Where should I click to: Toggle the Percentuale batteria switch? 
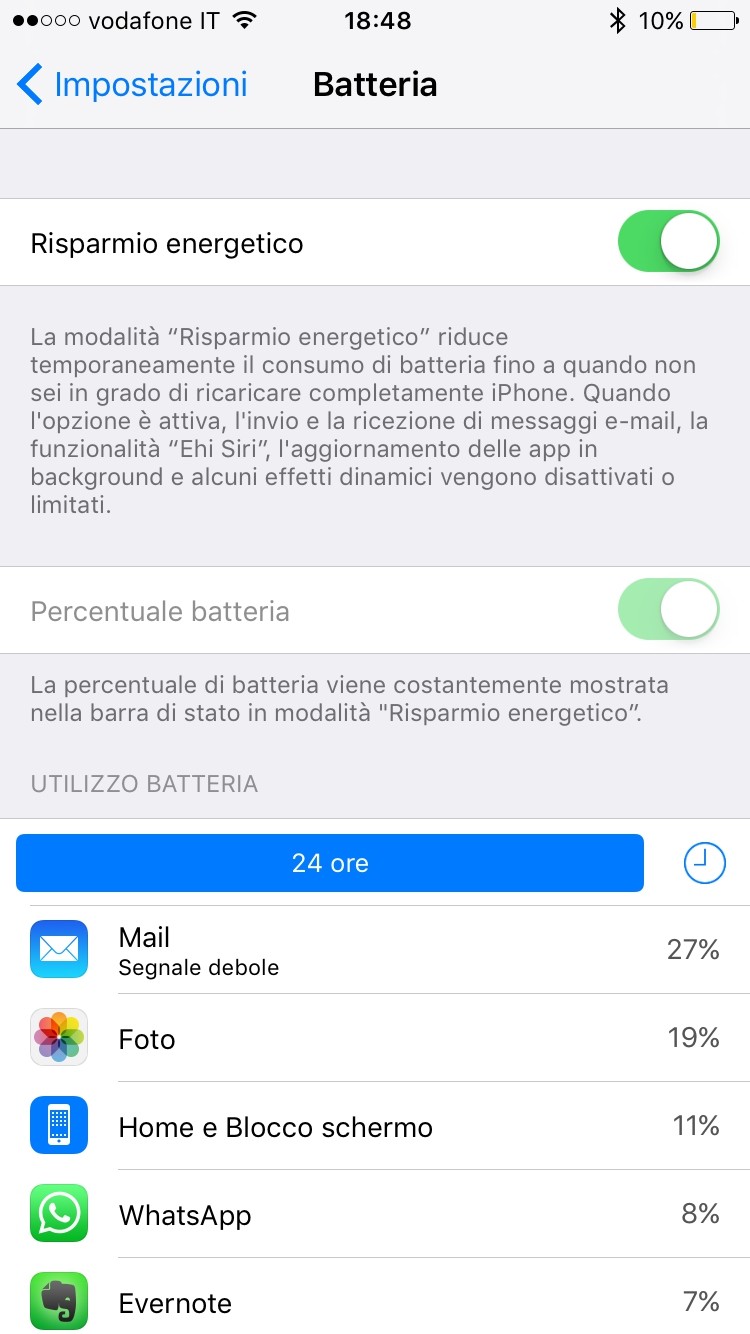click(669, 610)
